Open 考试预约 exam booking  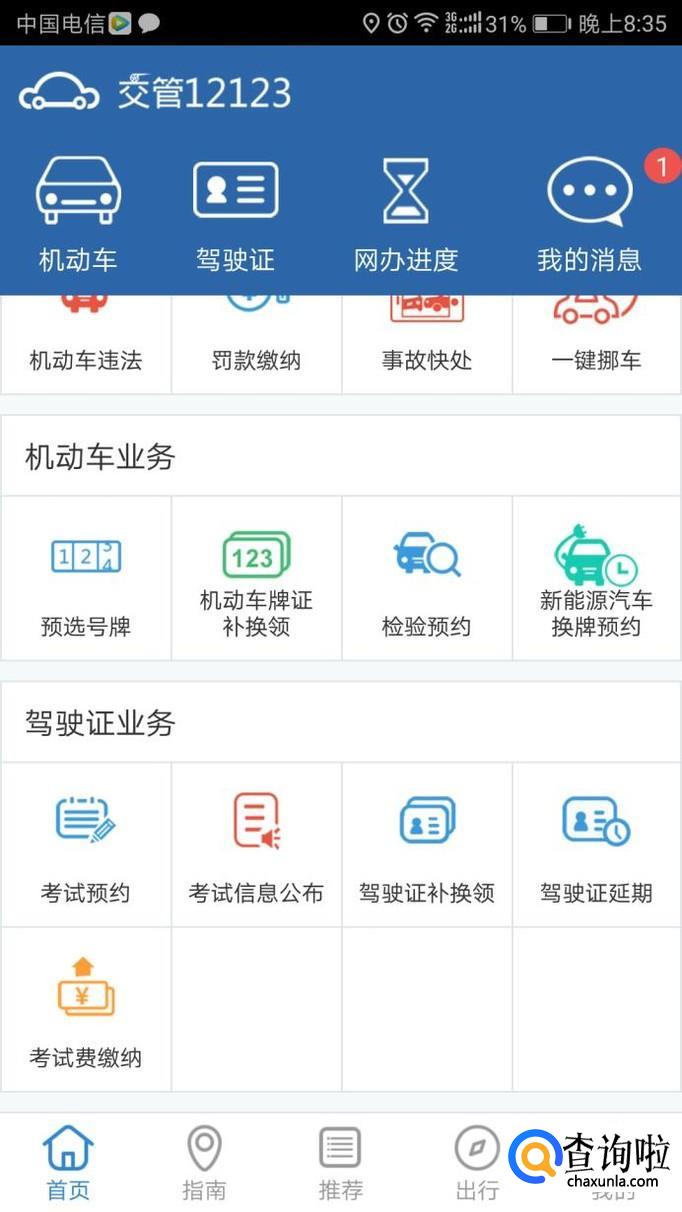point(85,847)
